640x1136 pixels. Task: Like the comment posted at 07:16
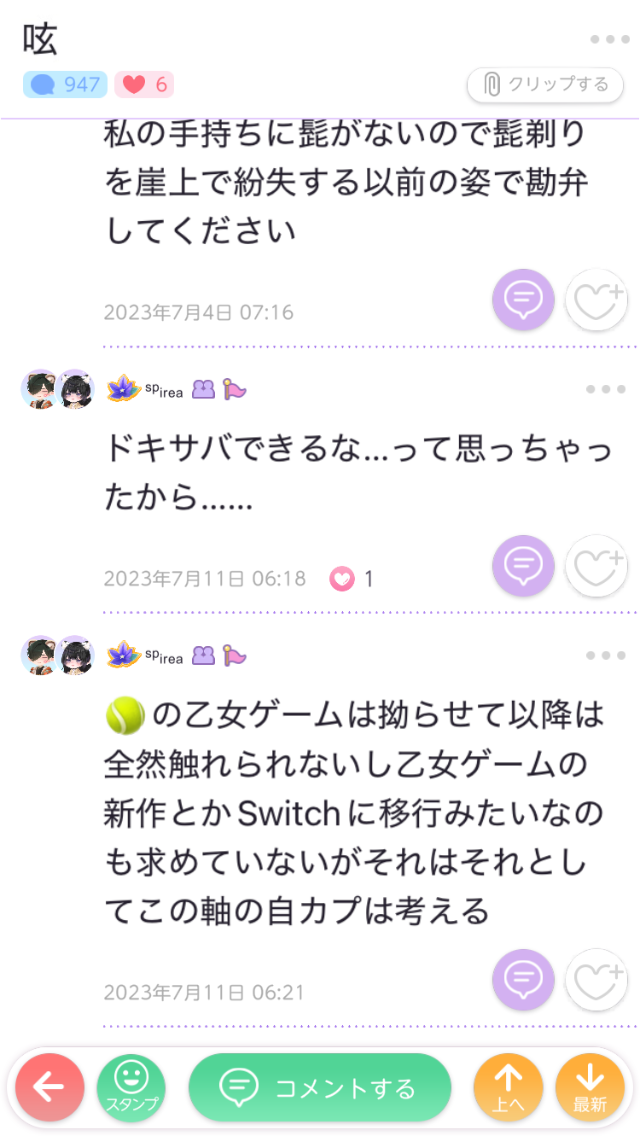[596, 299]
